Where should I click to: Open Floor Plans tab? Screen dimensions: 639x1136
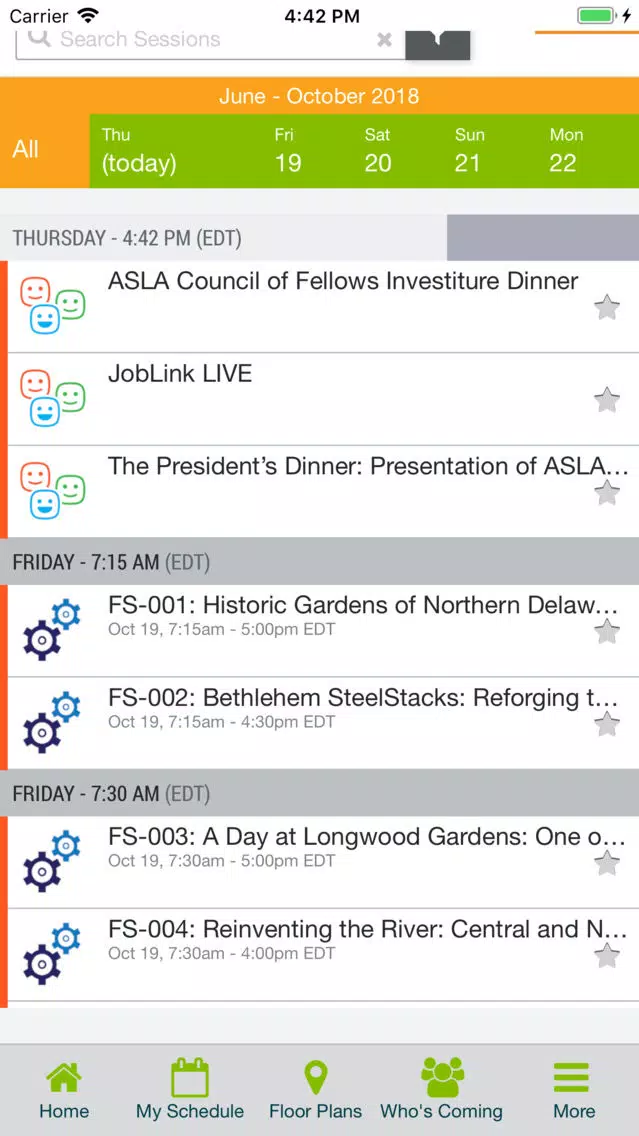315,1089
